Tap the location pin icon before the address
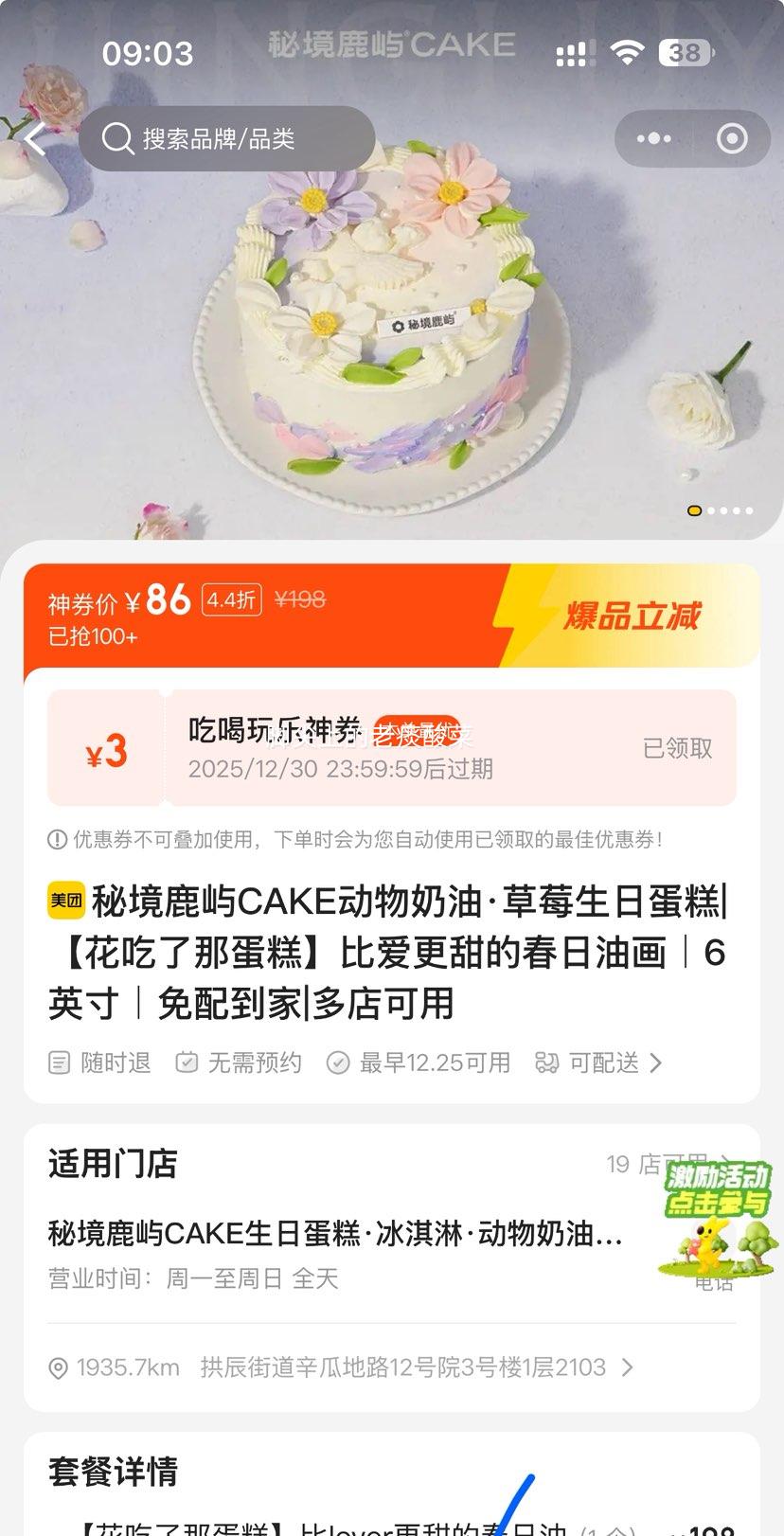 59,1367
